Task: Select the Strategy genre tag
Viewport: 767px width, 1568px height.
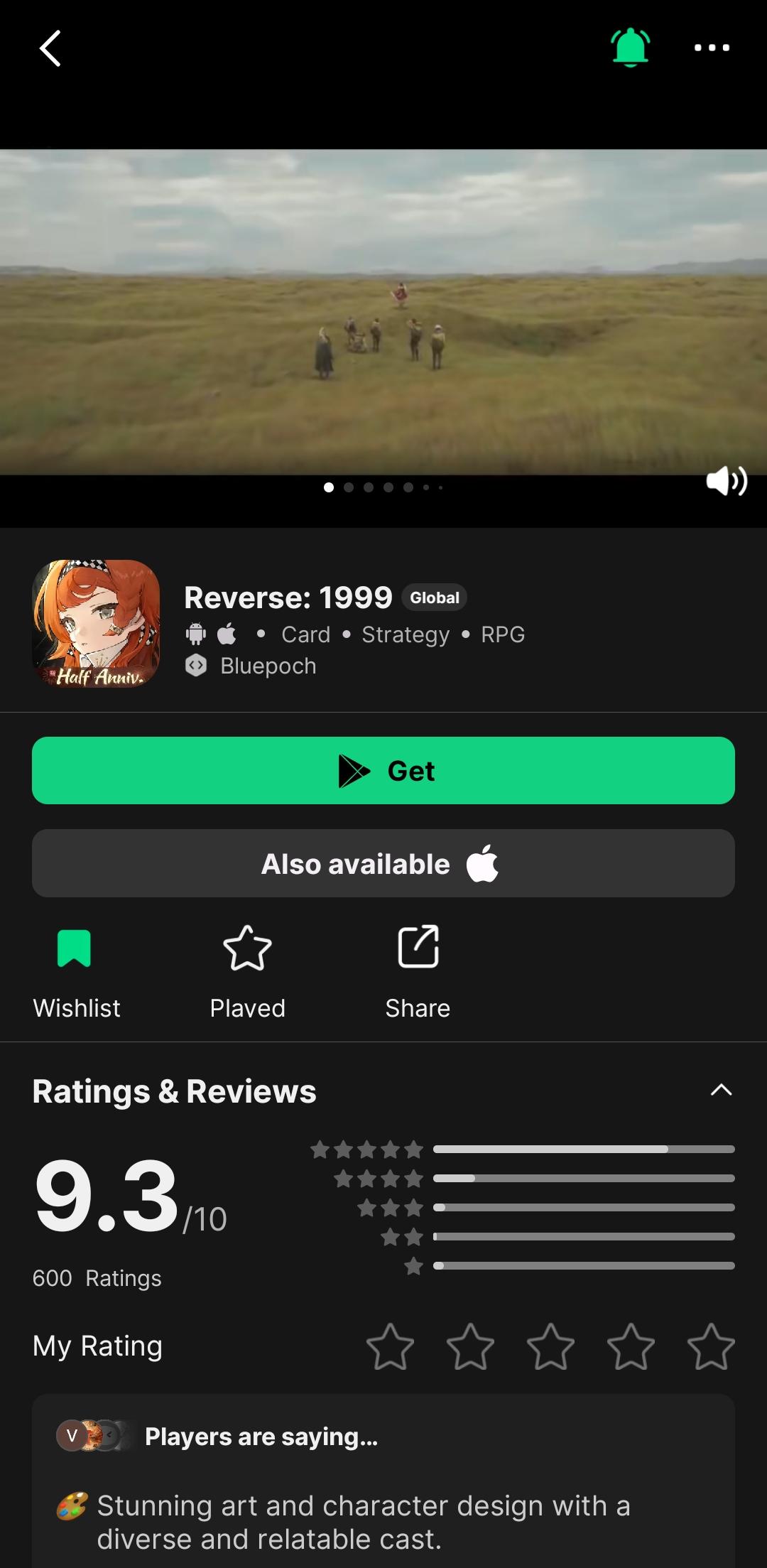Action: [406, 634]
